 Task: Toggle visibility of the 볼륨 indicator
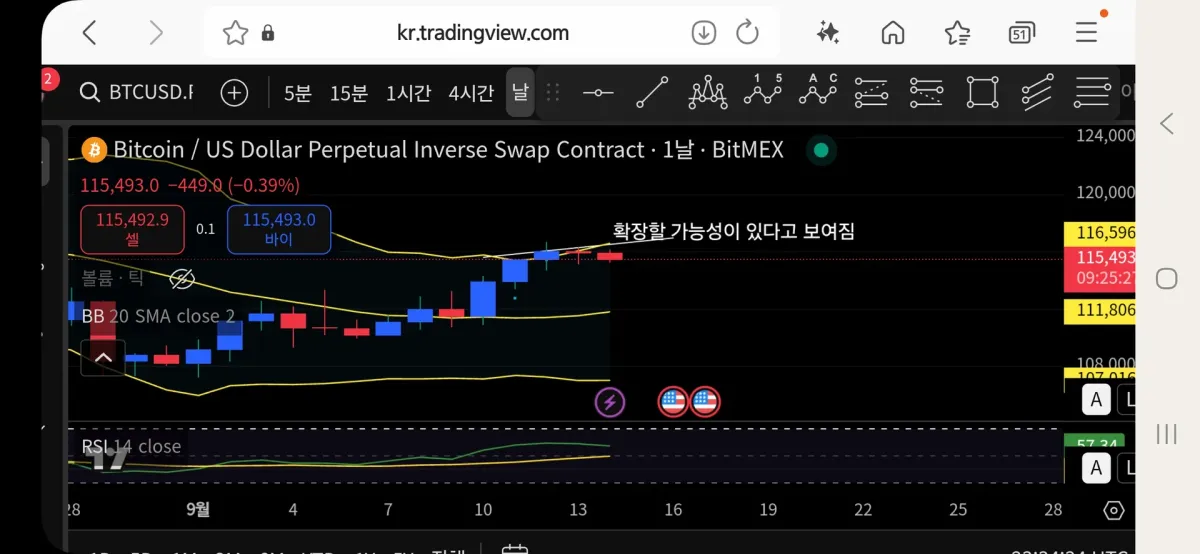pos(181,279)
